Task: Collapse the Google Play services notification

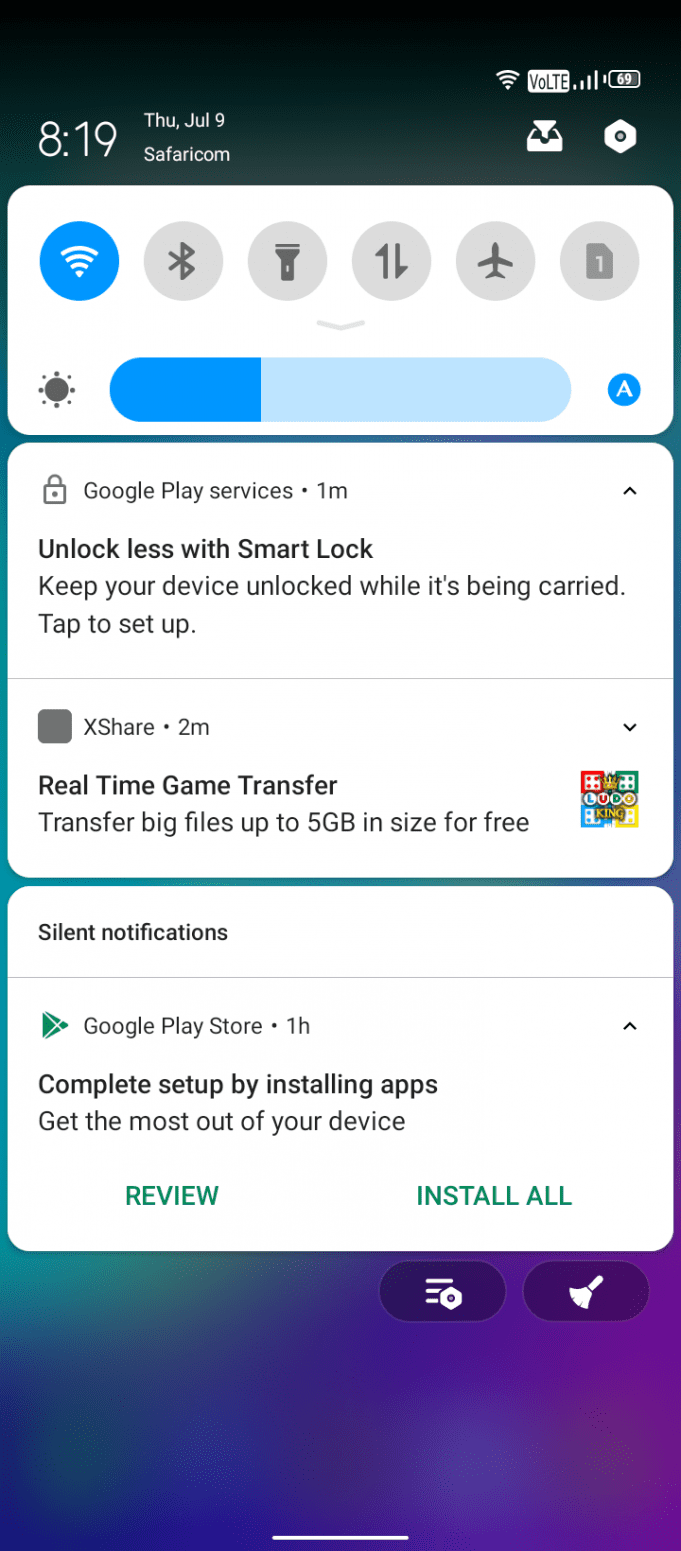Action: tap(629, 491)
